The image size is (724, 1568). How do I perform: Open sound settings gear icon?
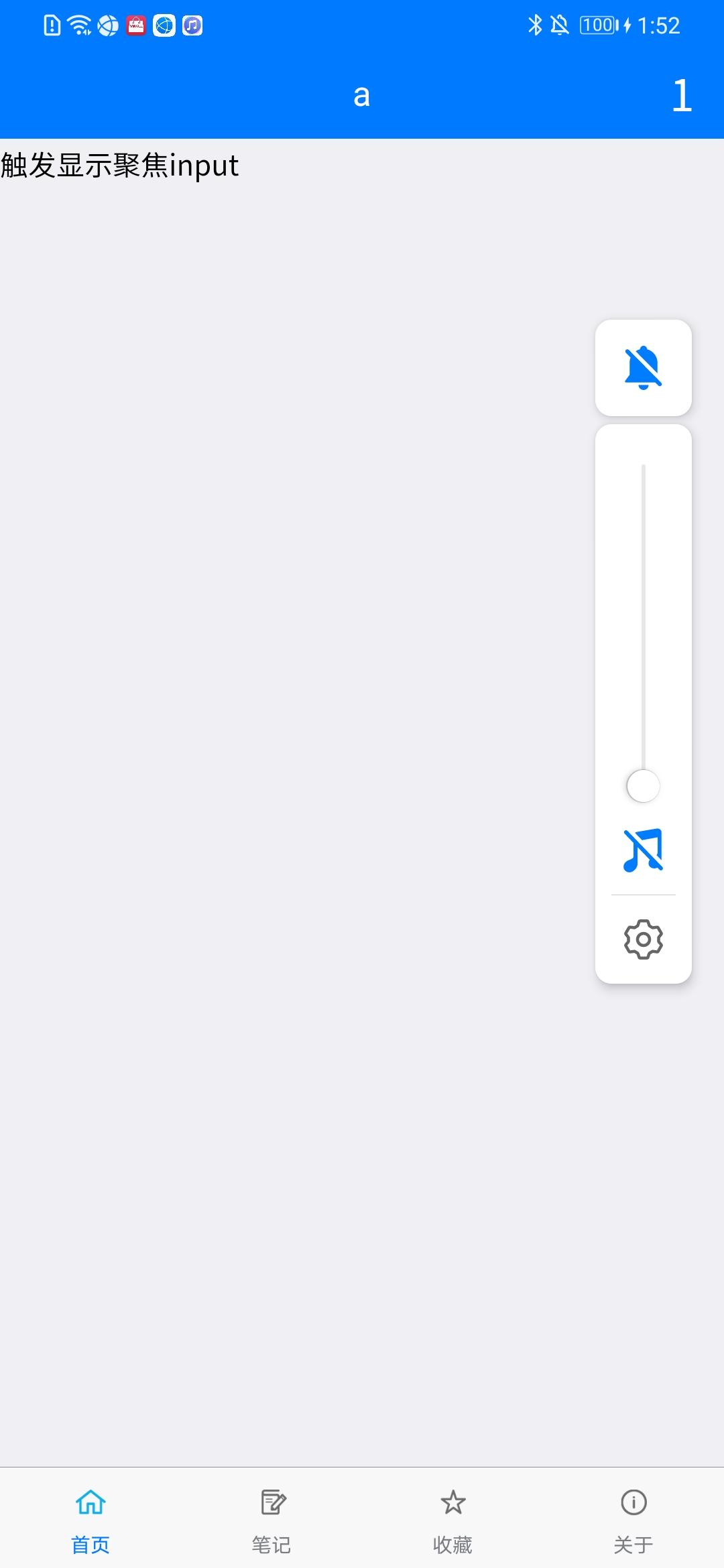(x=643, y=939)
